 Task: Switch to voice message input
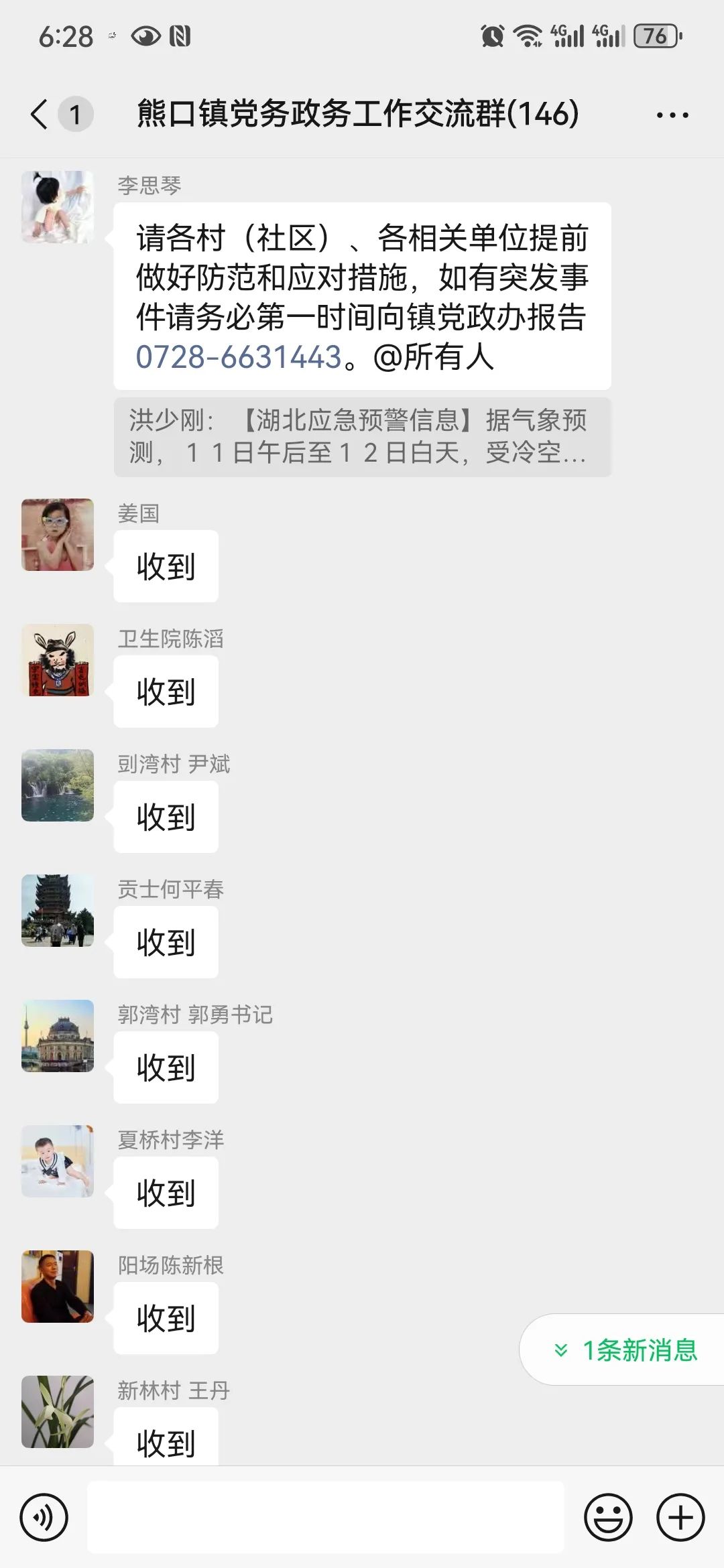[x=44, y=1517]
